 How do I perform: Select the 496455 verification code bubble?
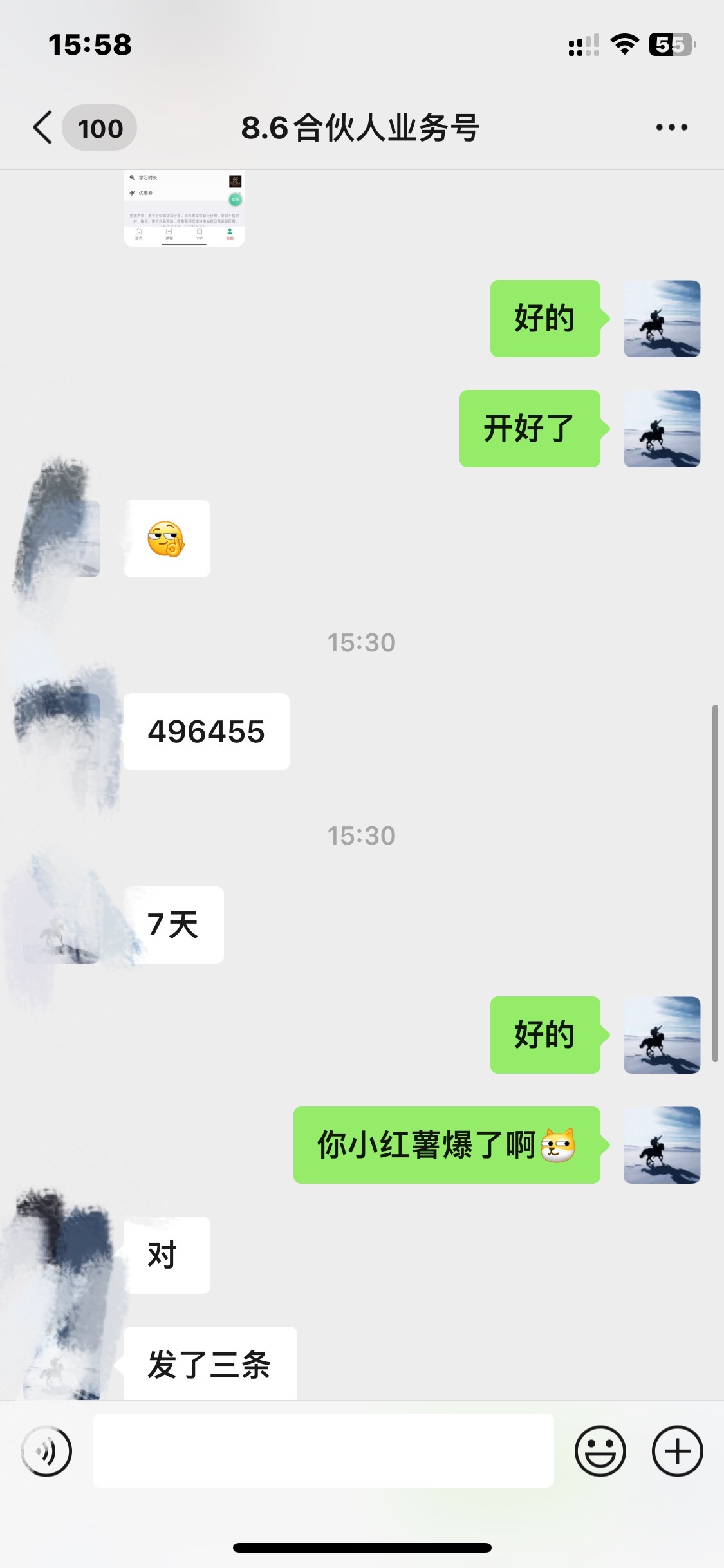pos(206,731)
